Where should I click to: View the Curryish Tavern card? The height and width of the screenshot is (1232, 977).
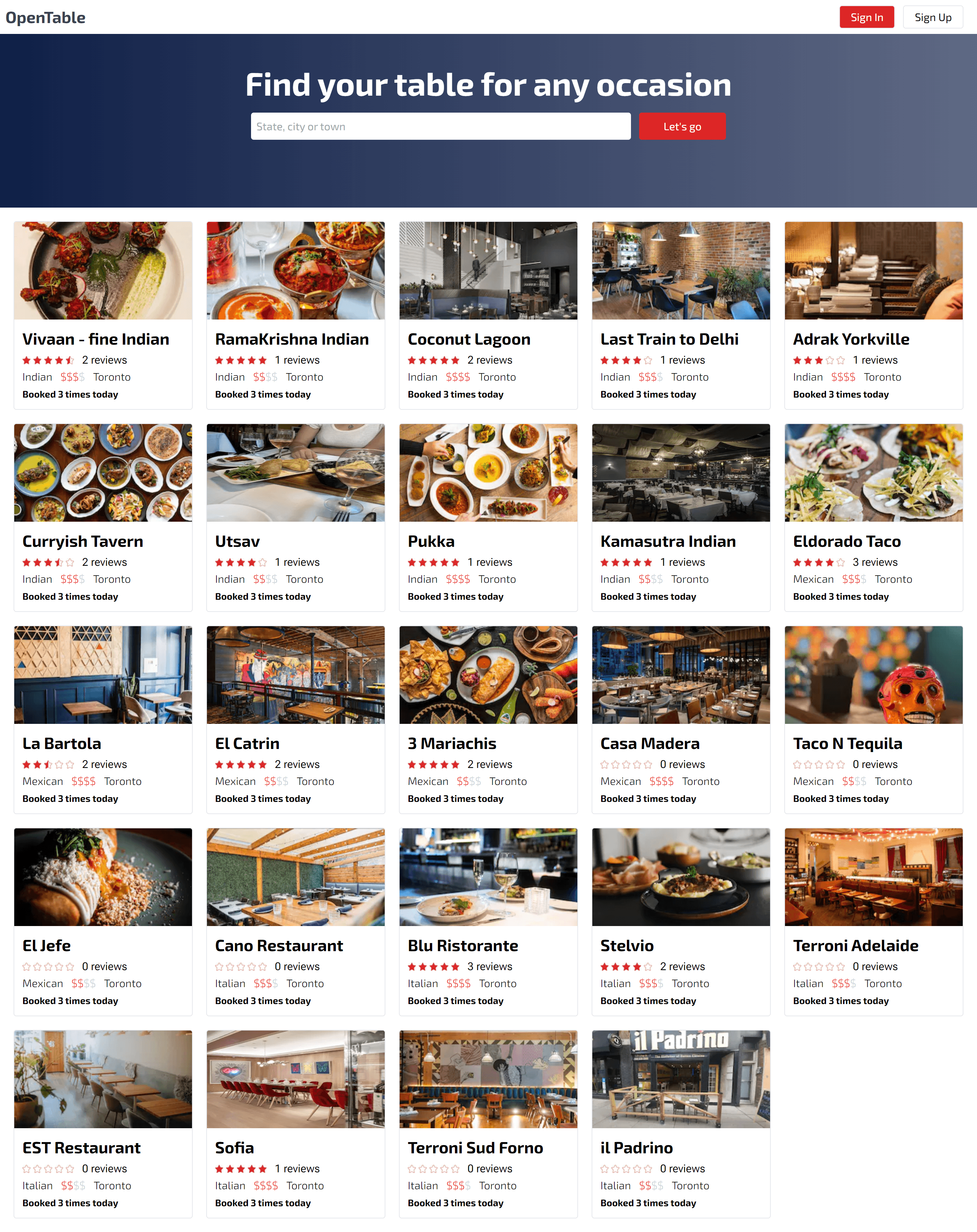click(x=103, y=517)
